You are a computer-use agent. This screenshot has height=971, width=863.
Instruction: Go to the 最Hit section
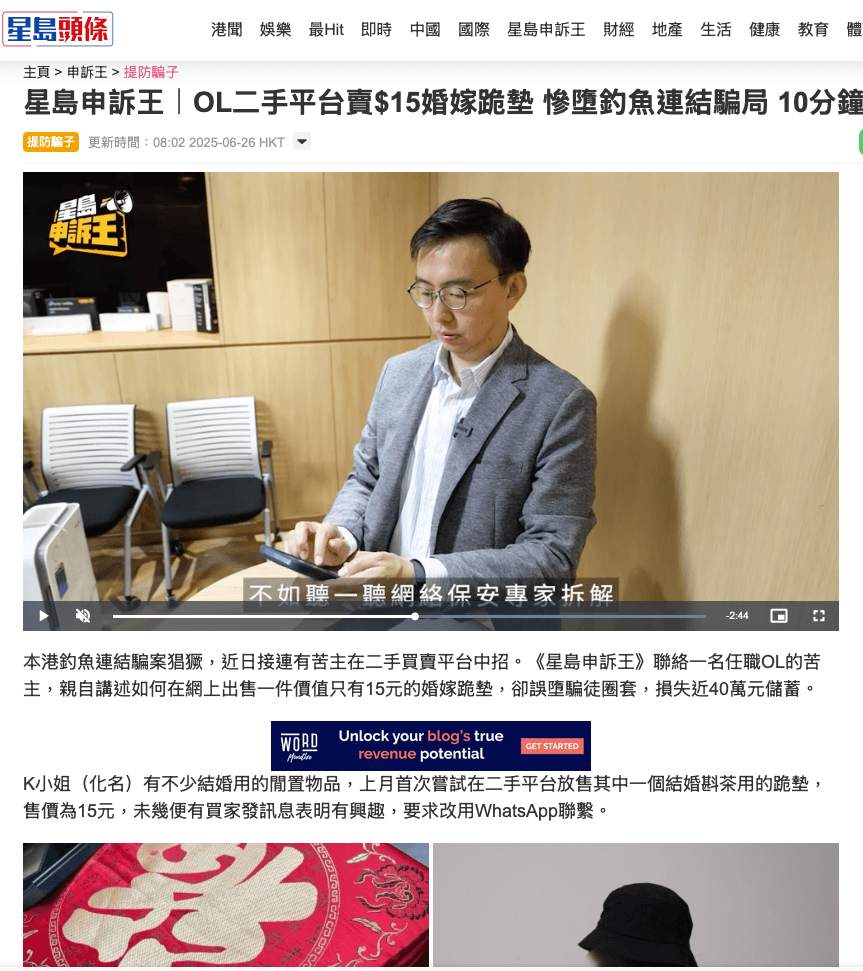coord(326,30)
